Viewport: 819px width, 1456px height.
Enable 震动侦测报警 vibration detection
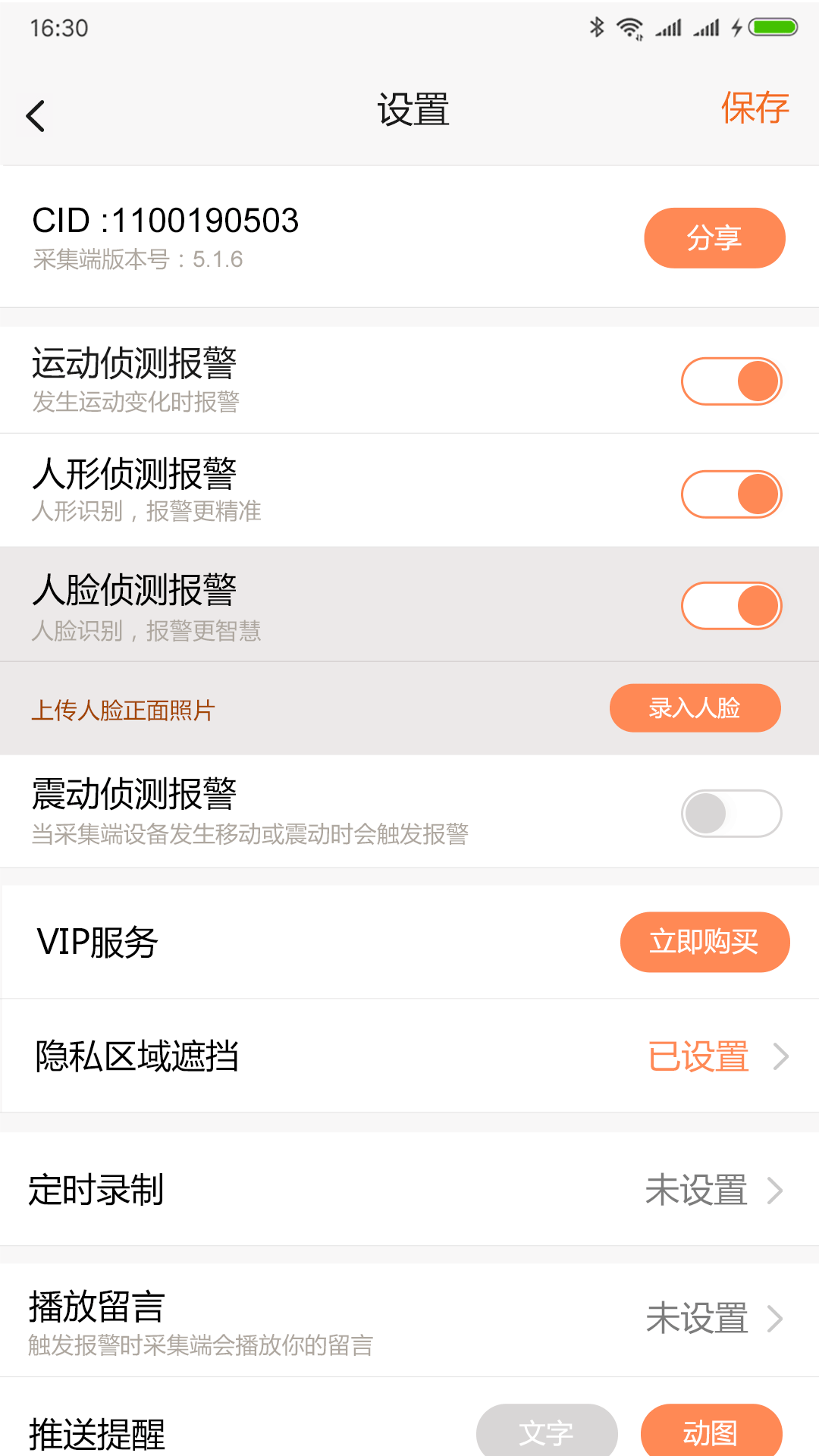click(x=730, y=812)
